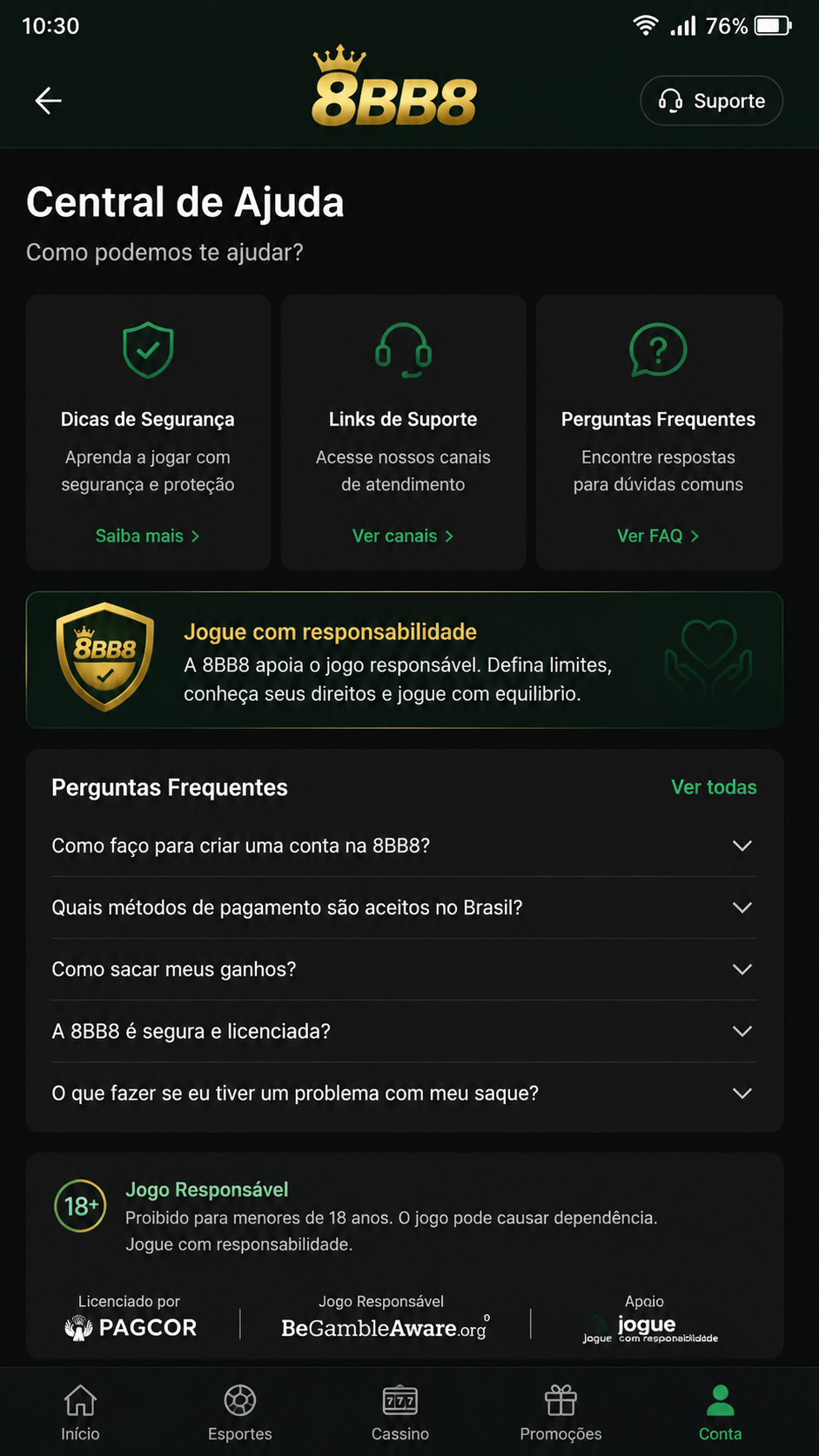Image resolution: width=819 pixels, height=1456 pixels.
Task: Open Ver canais under Links de Suporte
Action: coord(403,536)
